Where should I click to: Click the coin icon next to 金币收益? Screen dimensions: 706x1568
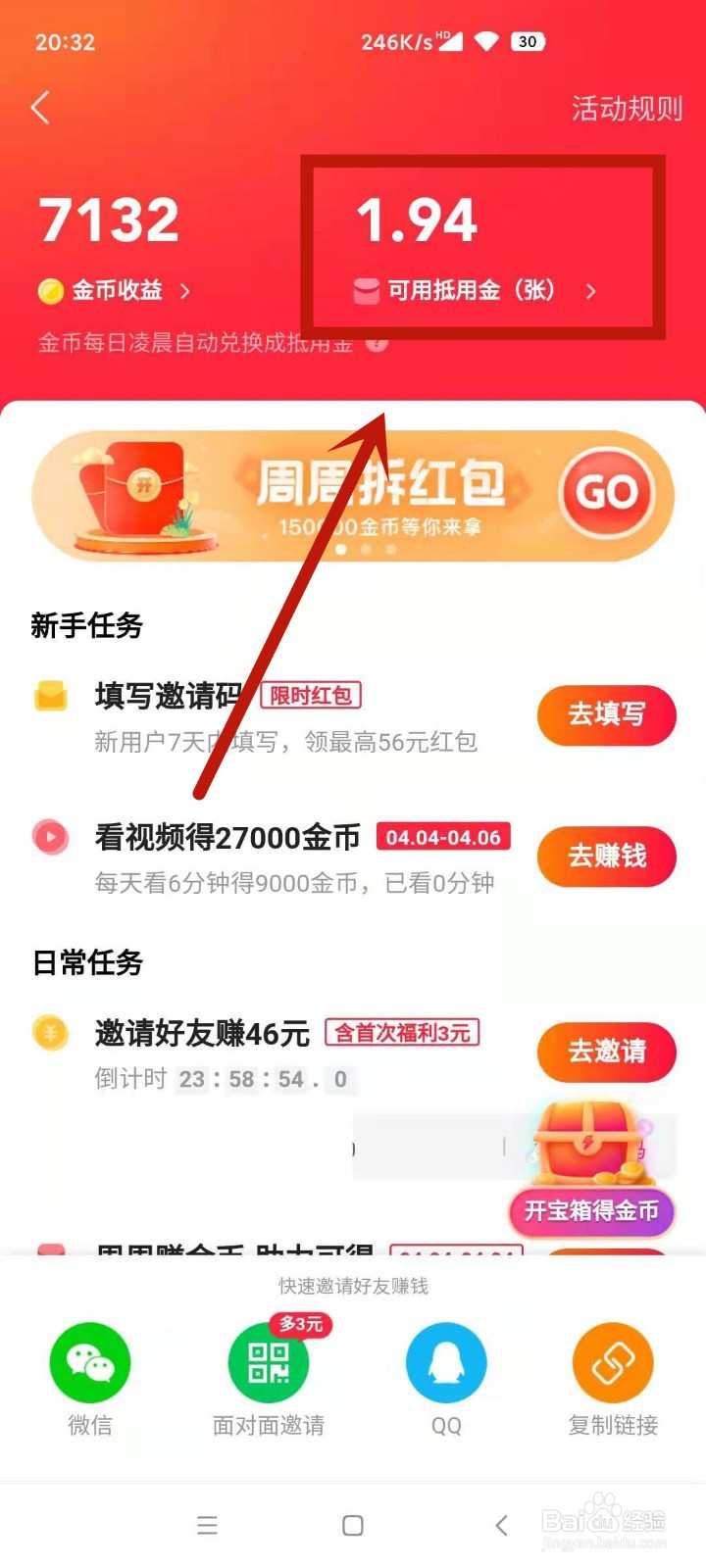tap(49, 291)
